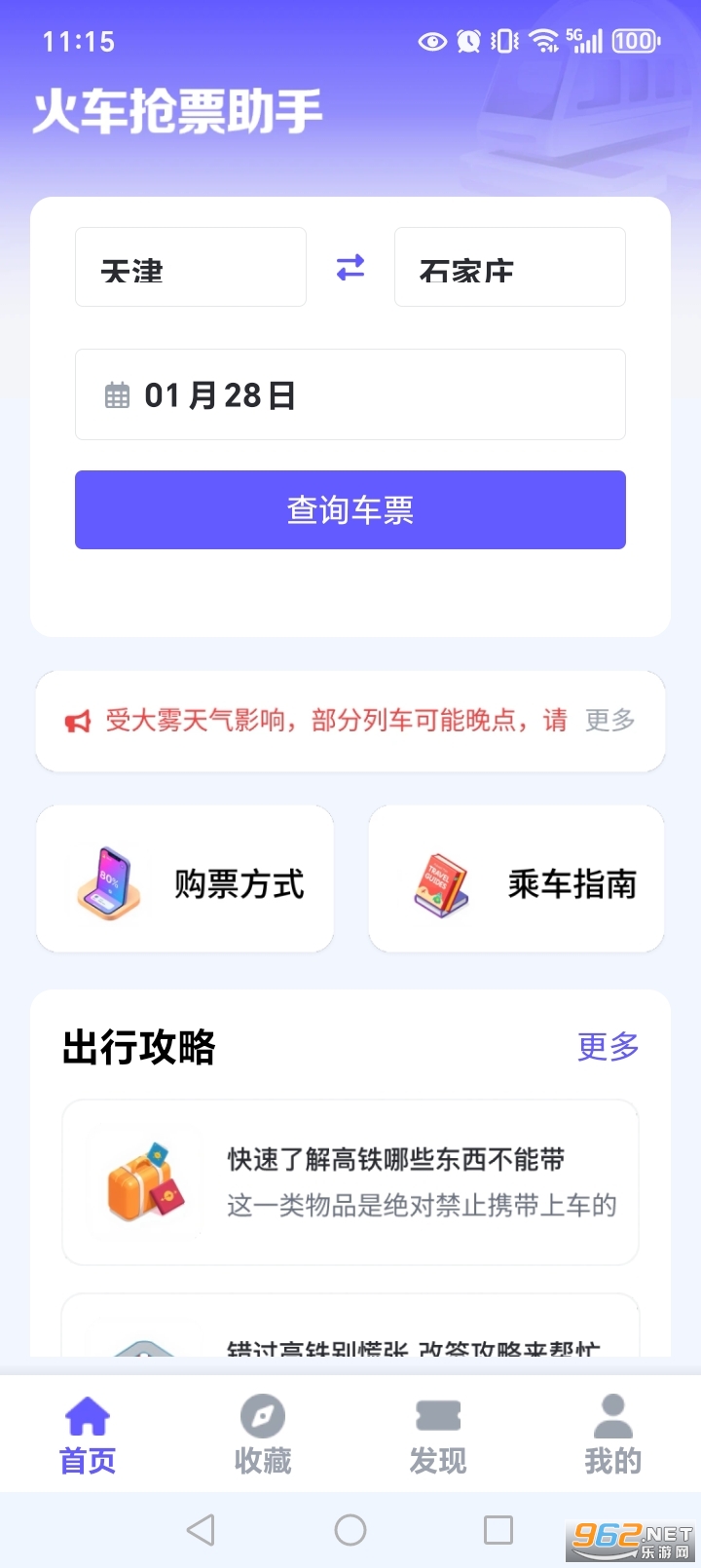Screen dimensions: 701x1568
Task: Tap the swap departure and destination arrows icon
Action: [349, 267]
